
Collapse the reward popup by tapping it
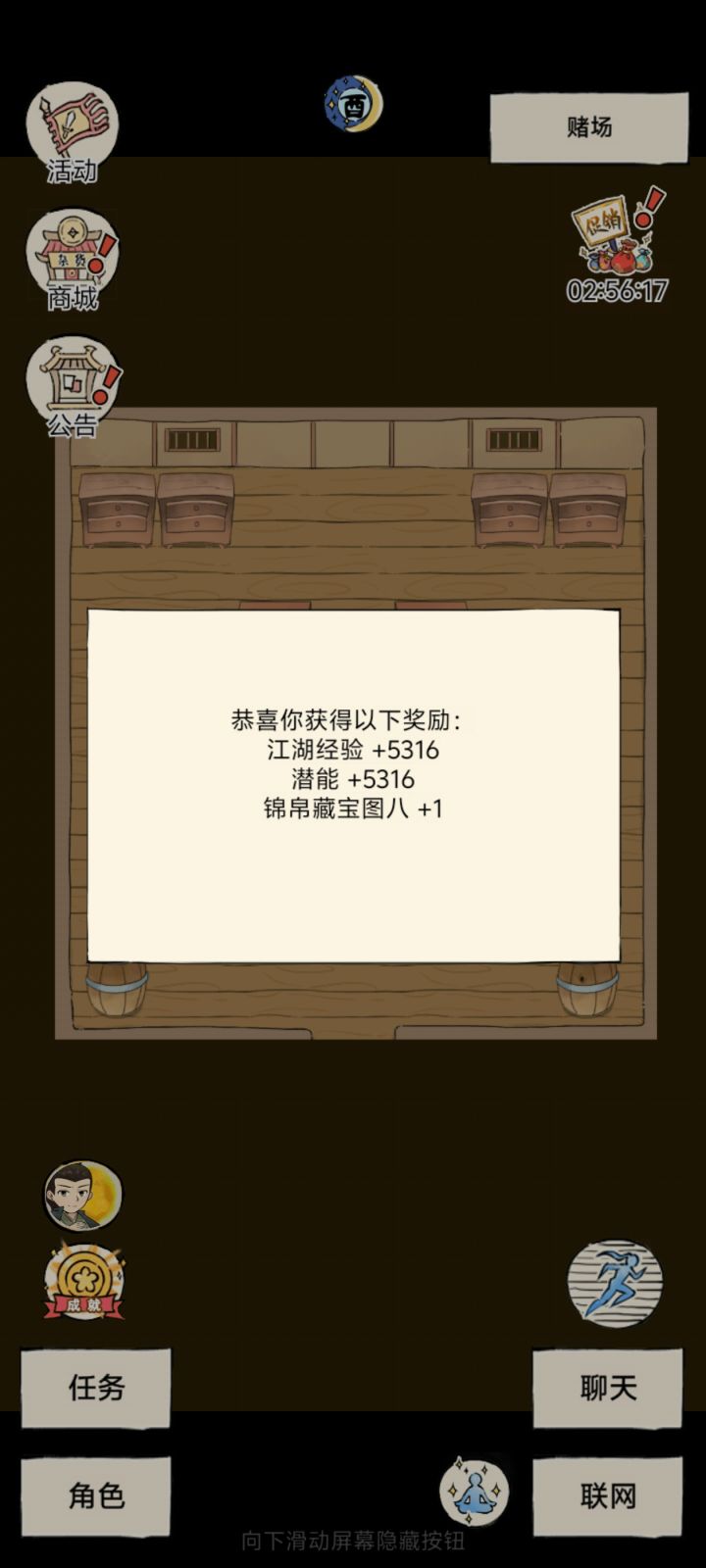[x=355, y=784]
